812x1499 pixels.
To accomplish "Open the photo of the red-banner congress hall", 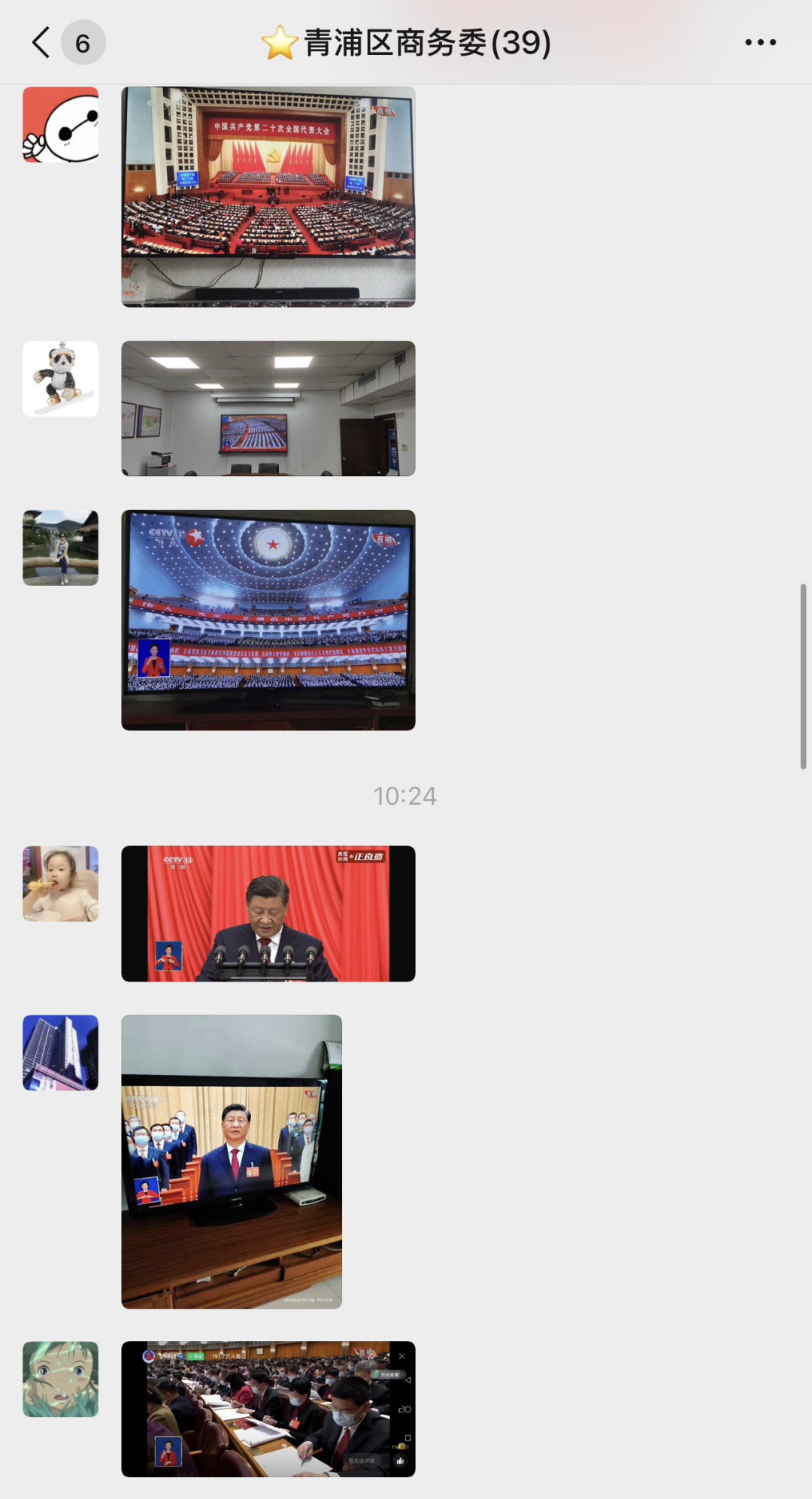I will [x=268, y=196].
